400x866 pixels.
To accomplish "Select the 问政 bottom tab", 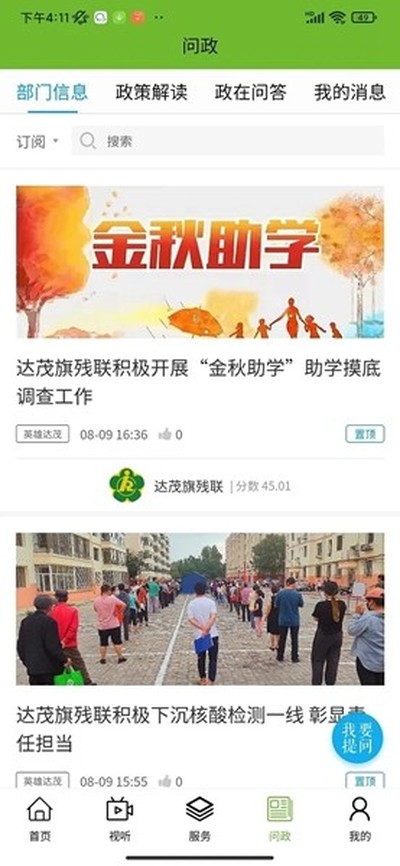I will pyautogui.click(x=280, y=819).
